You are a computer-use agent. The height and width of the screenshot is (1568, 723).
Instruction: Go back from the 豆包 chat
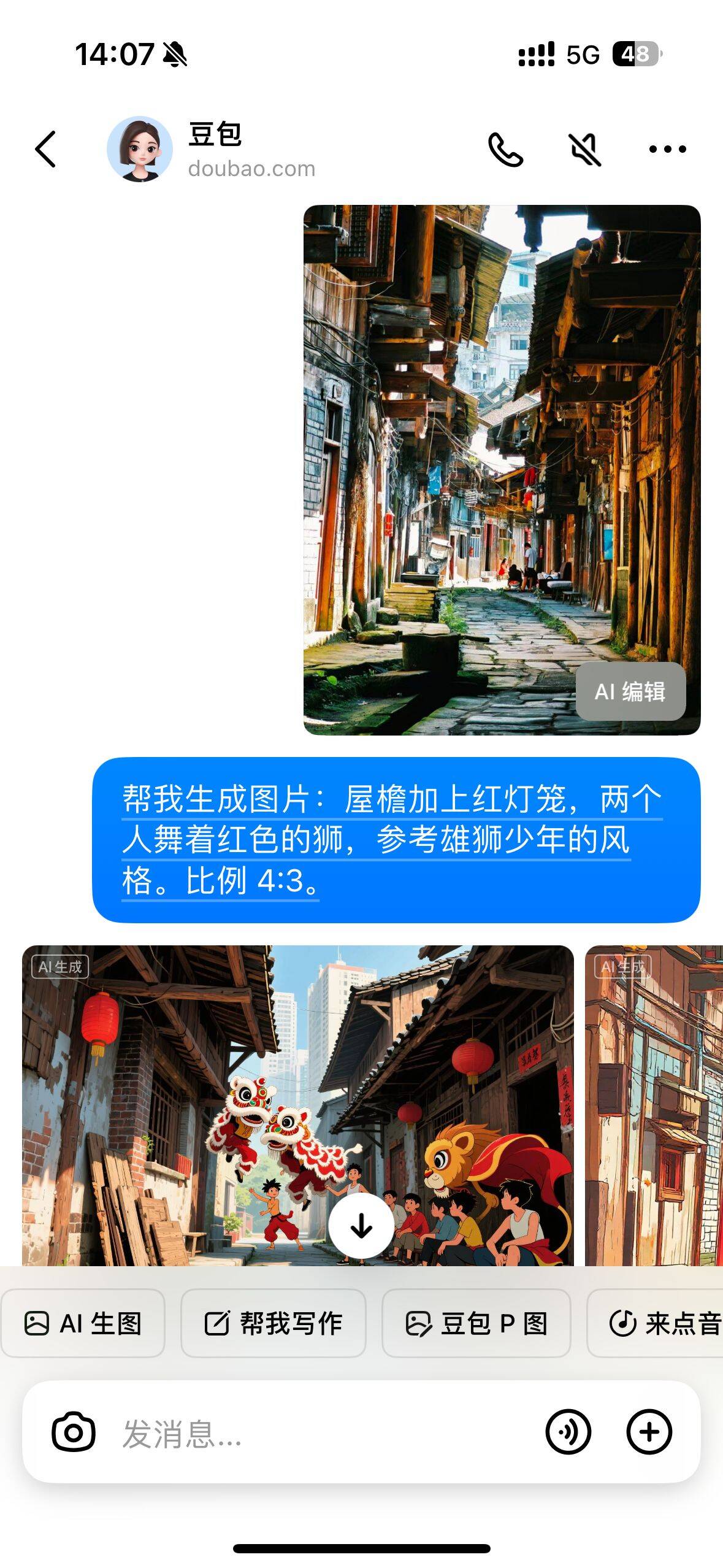point(46,149)
